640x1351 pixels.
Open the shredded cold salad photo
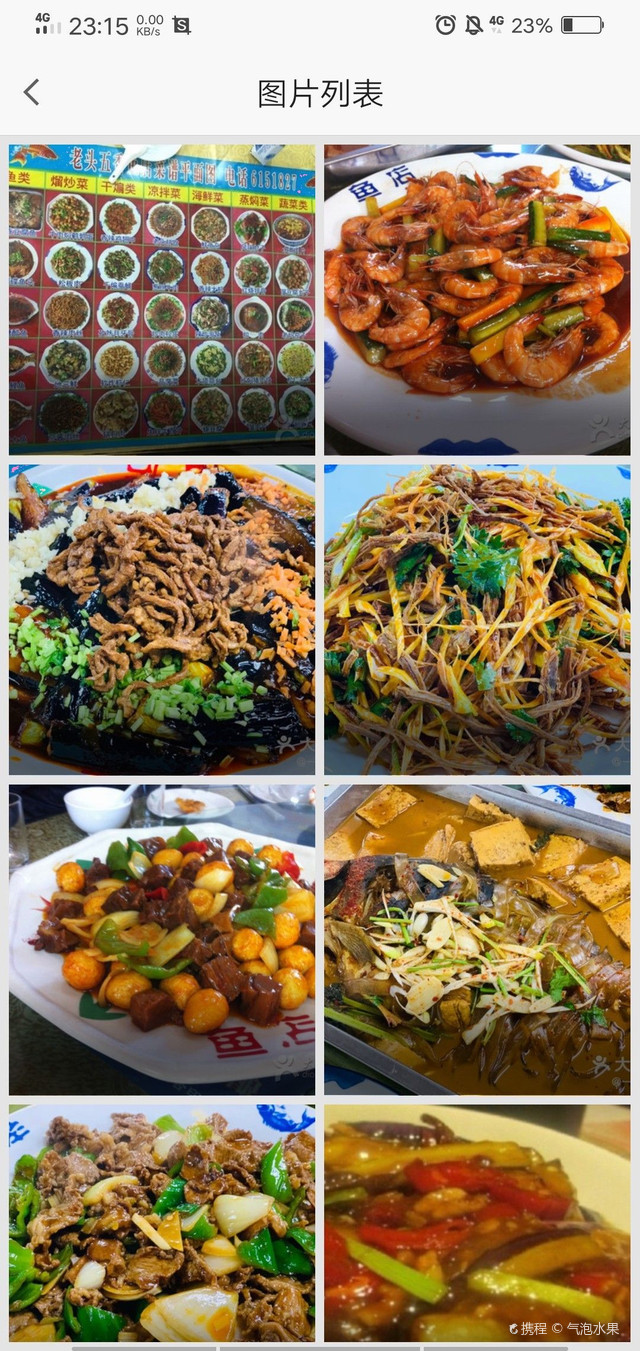click(x=477, y=619)
